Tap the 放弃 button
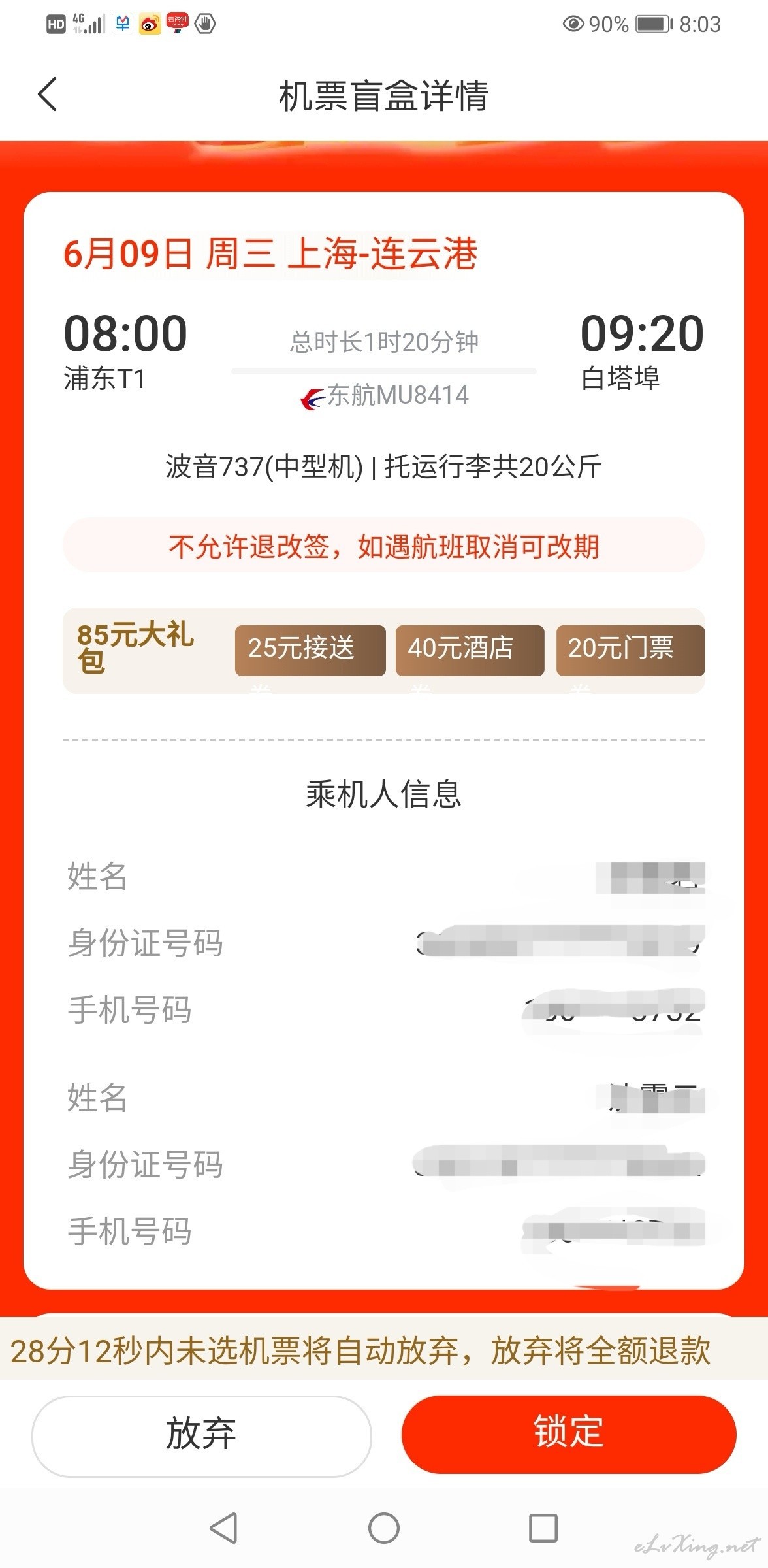This screenshot has height=1568, width=768. click(201, 1435)
